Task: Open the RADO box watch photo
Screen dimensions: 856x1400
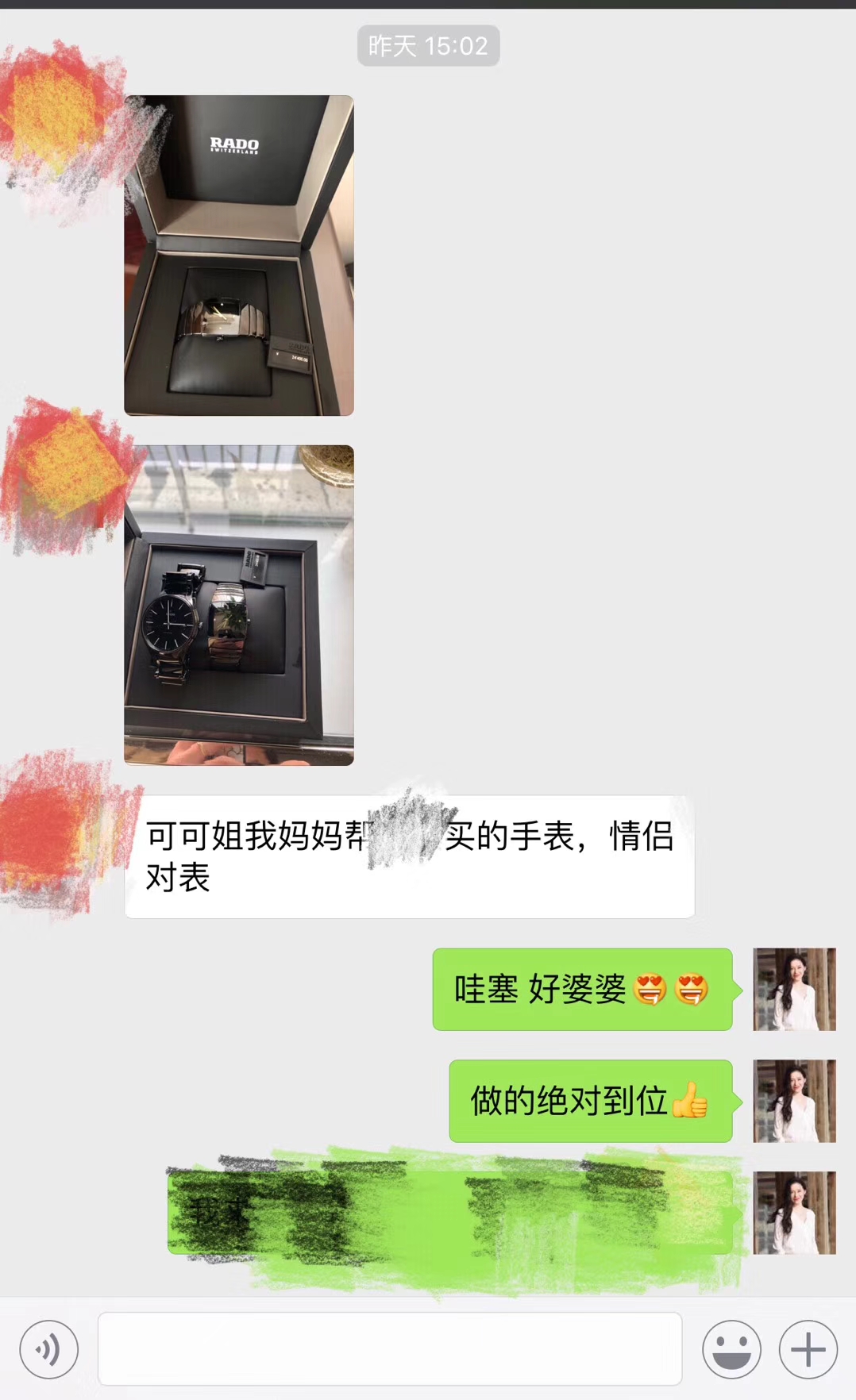Action: (x=238, y=256)
